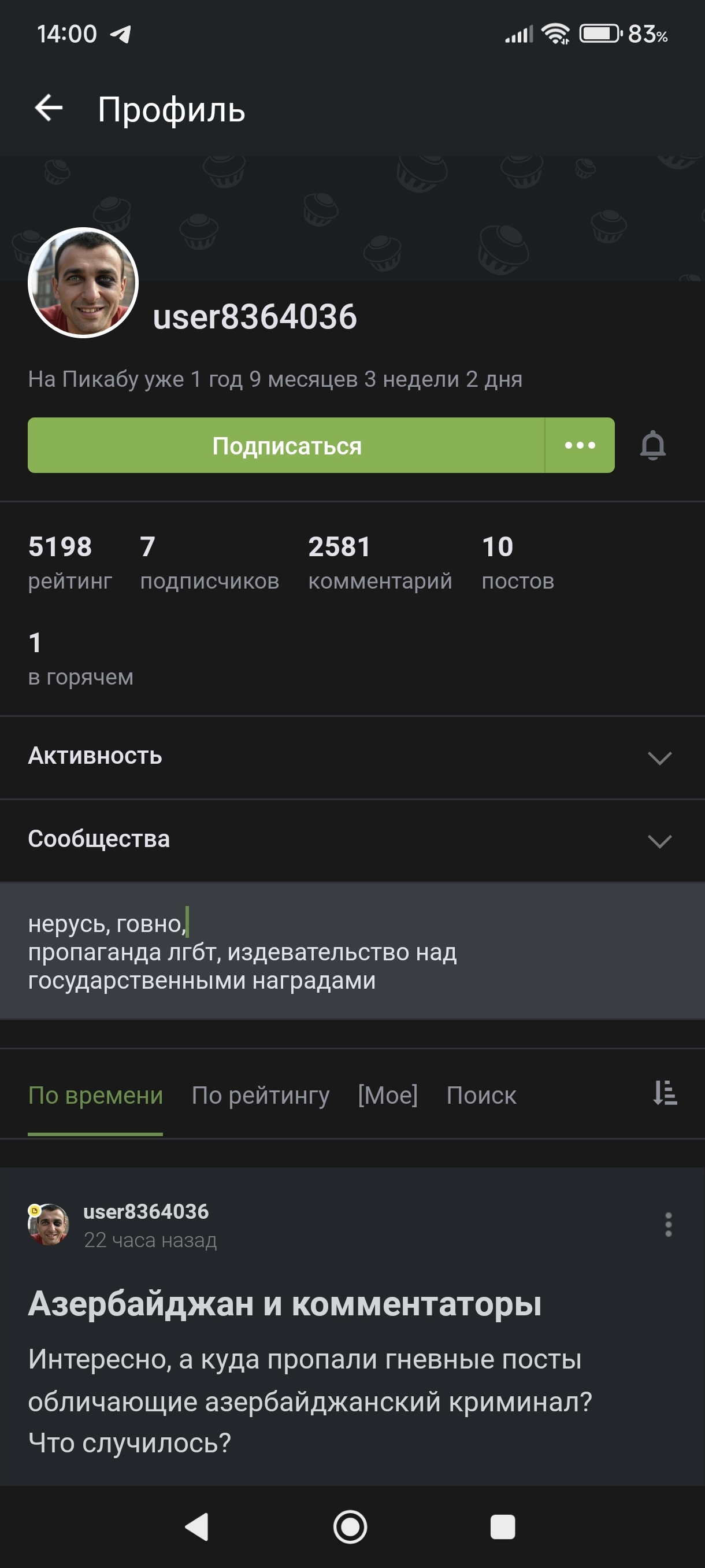Edit the note text field about user
The height and width of the screenshot is (1568, 705).
click(352, 952)
